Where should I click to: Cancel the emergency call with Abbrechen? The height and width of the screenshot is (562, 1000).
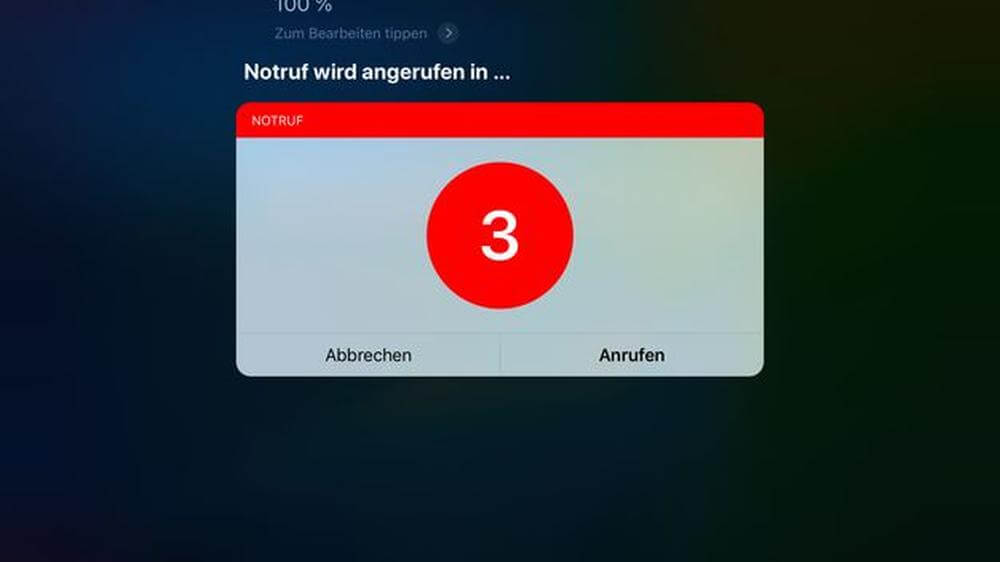[x=368, y=355]
